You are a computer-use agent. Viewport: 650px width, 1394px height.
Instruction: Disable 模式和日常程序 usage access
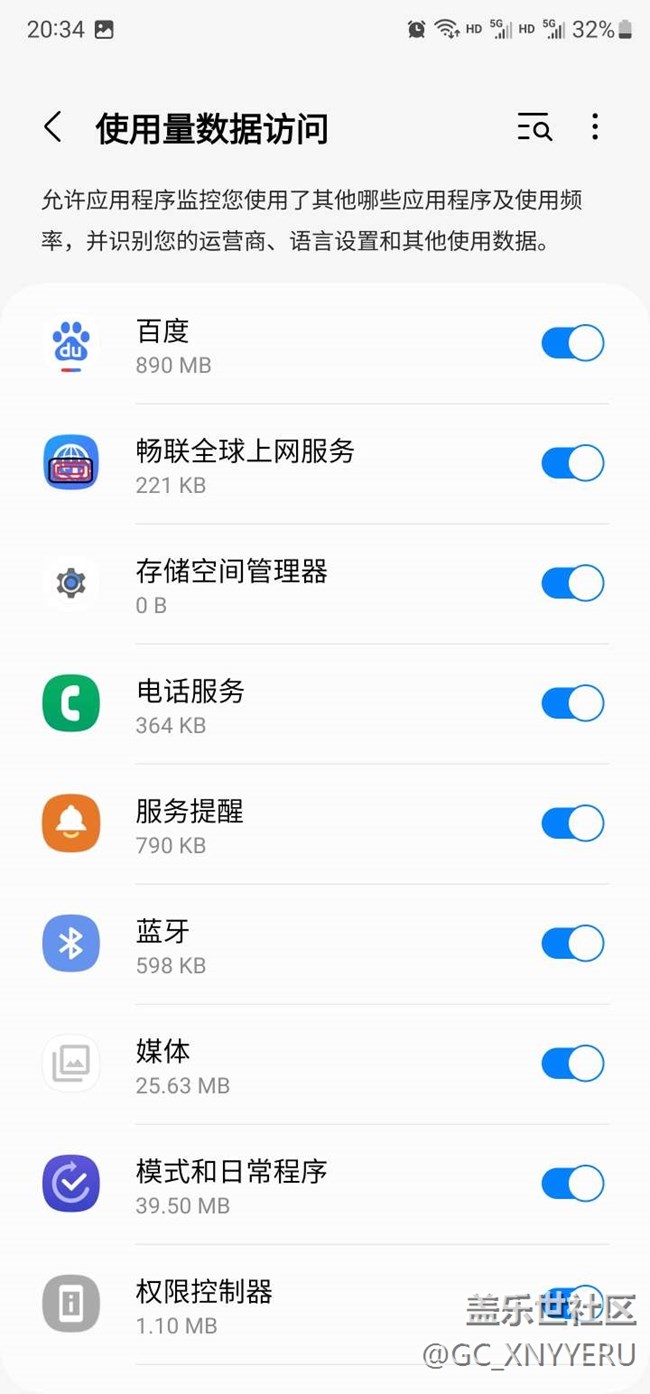click(x=572, y=1183)
